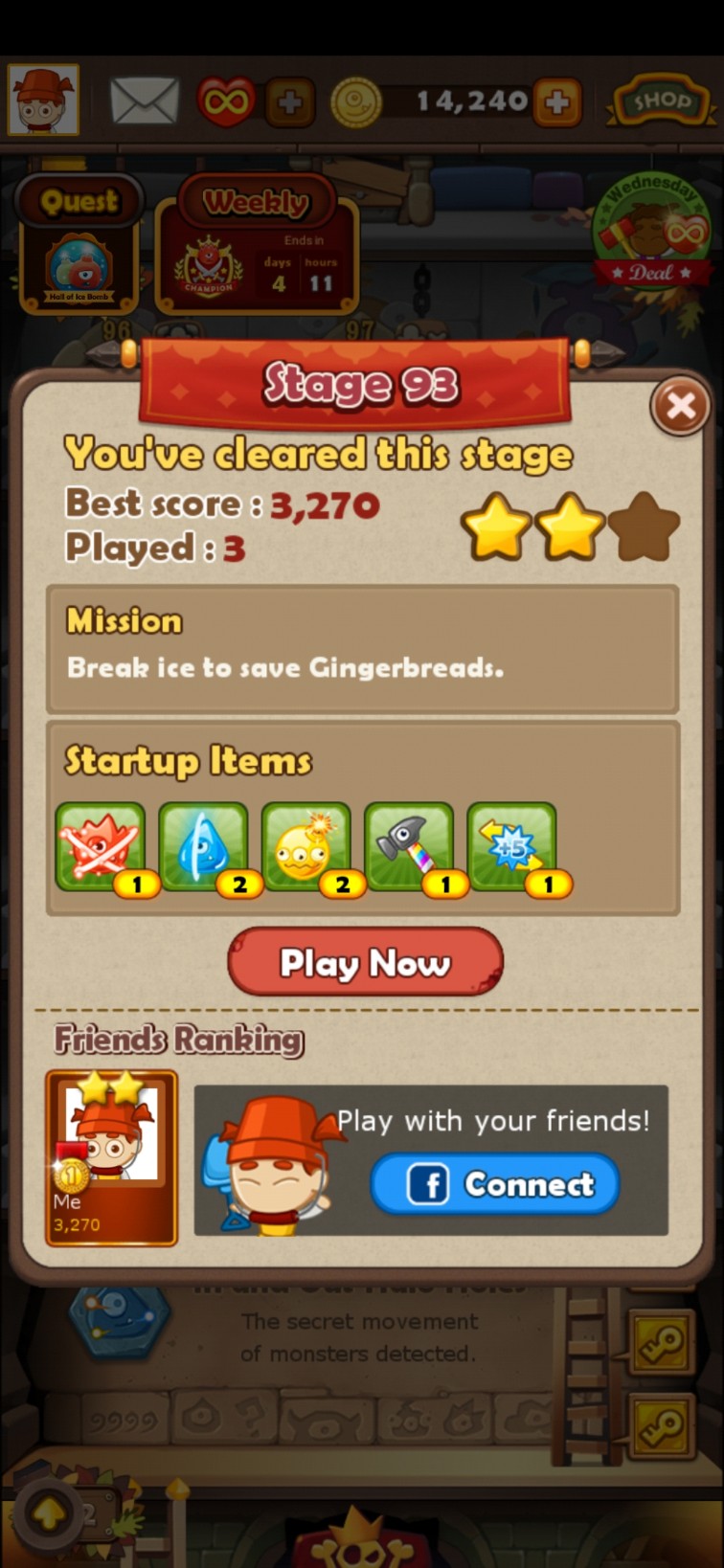This screenshot has width=724, height=1568.
Task: Connect to Facebook to play with friends
Action: tap(495, 1184)
